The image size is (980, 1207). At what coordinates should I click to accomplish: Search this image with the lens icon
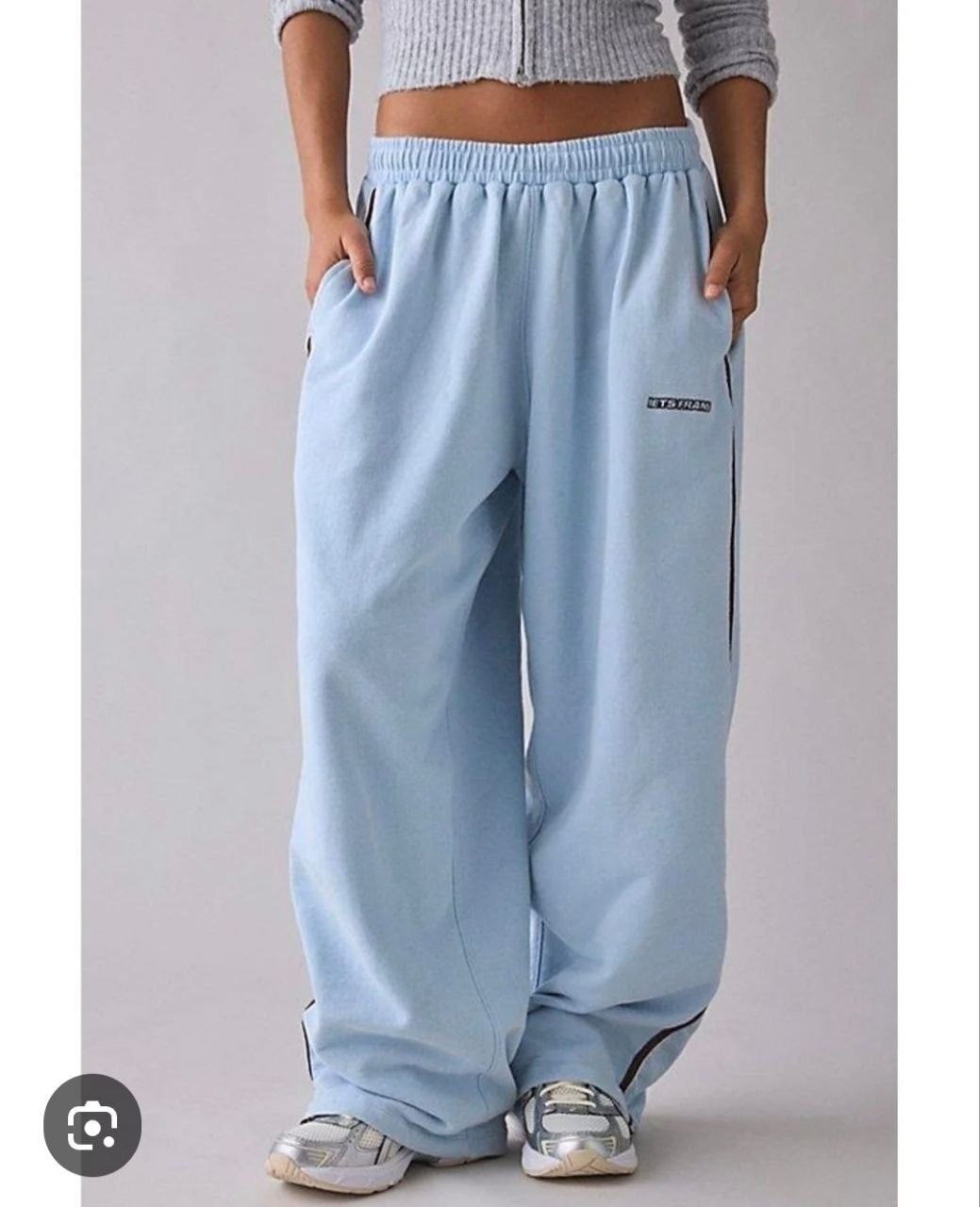[x=92, y=1125]
